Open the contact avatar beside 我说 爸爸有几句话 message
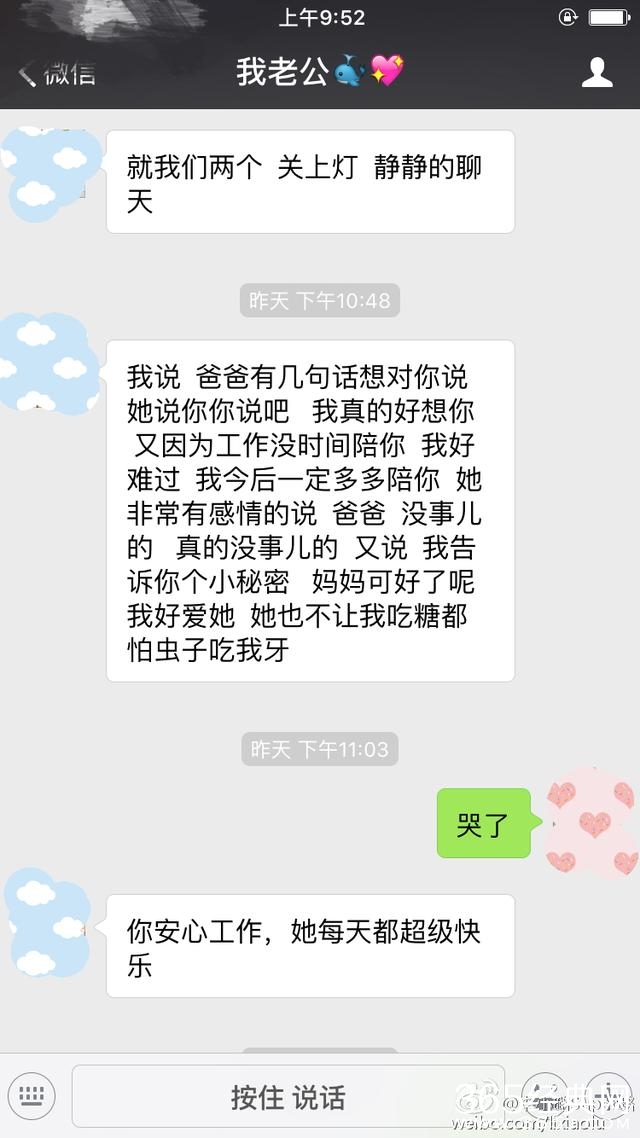 (x=48, y=362)
